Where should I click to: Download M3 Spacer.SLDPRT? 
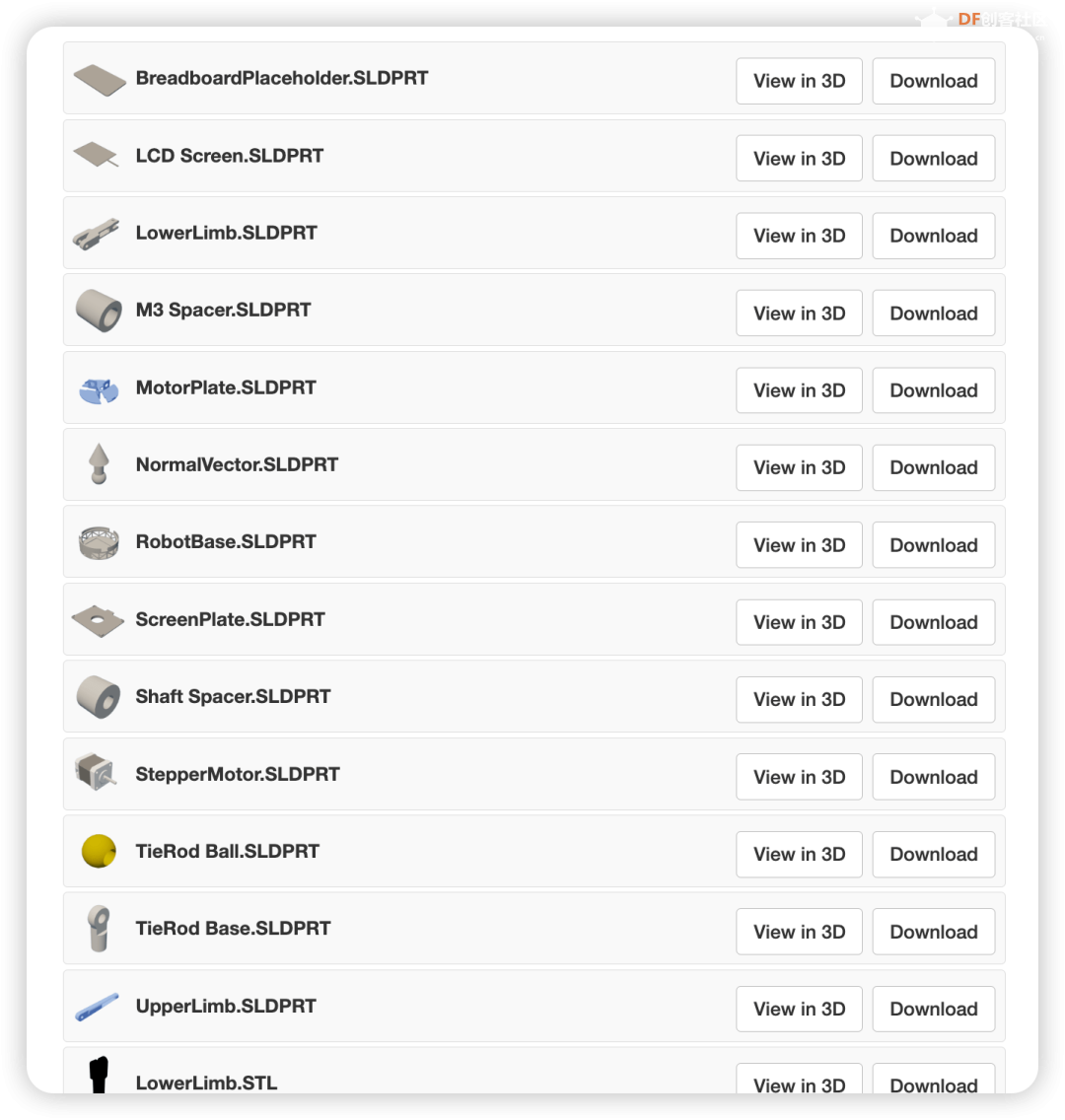point(933,314)
